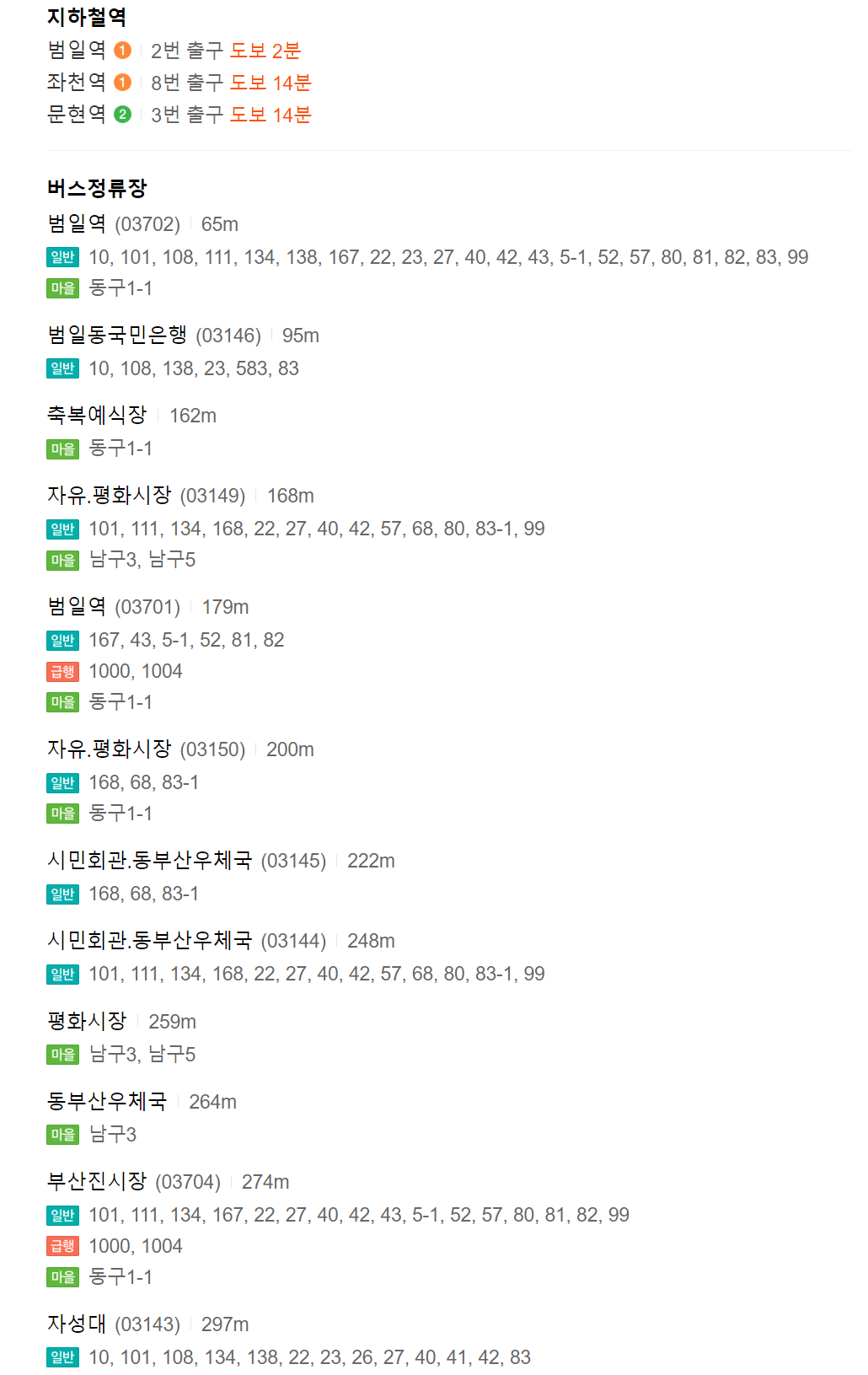Open bus stop 자유.평화시장 (03150)
This screenshot has width=868, height=1375.
(109, 749)
